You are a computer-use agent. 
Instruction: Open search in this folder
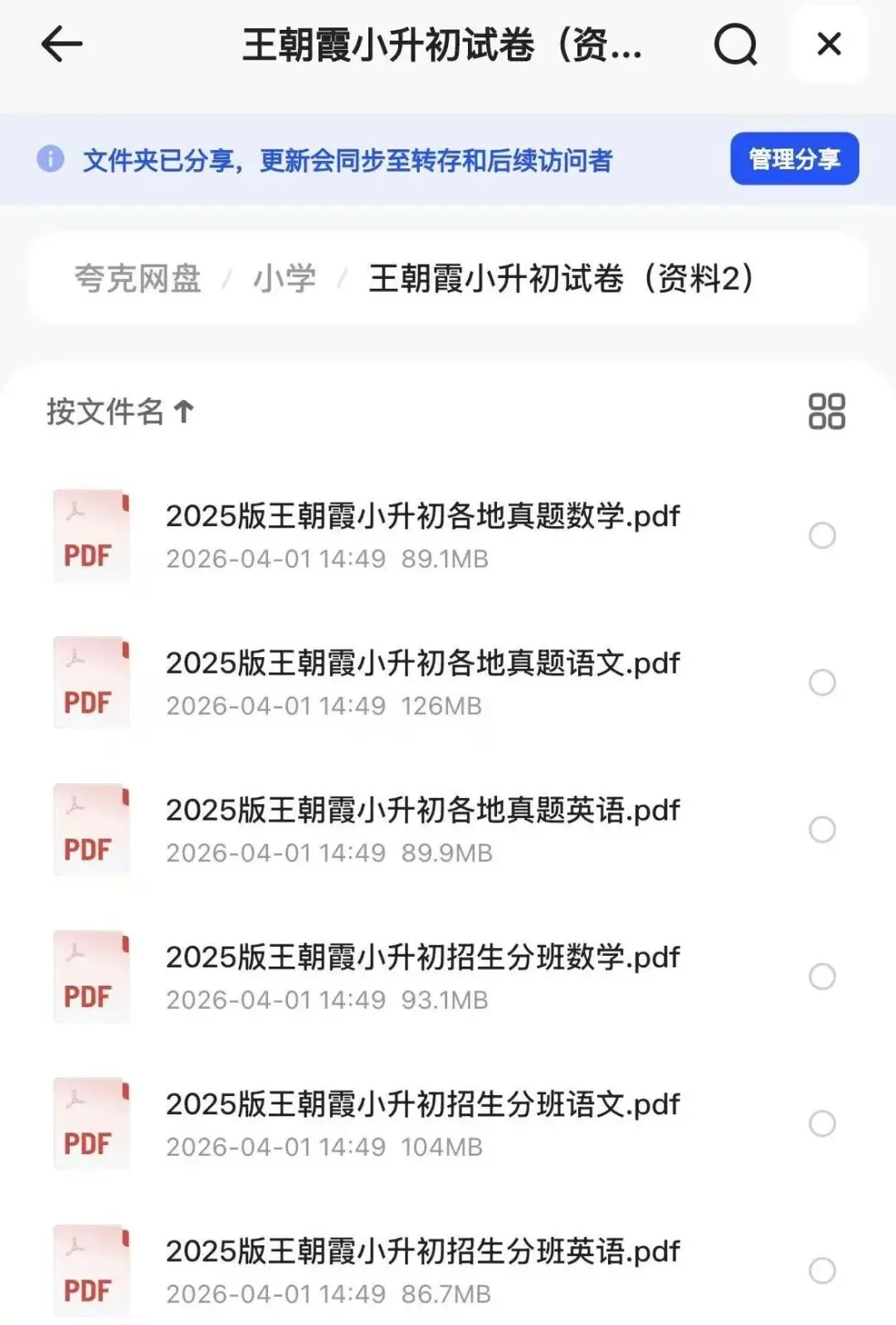(736, 44)
